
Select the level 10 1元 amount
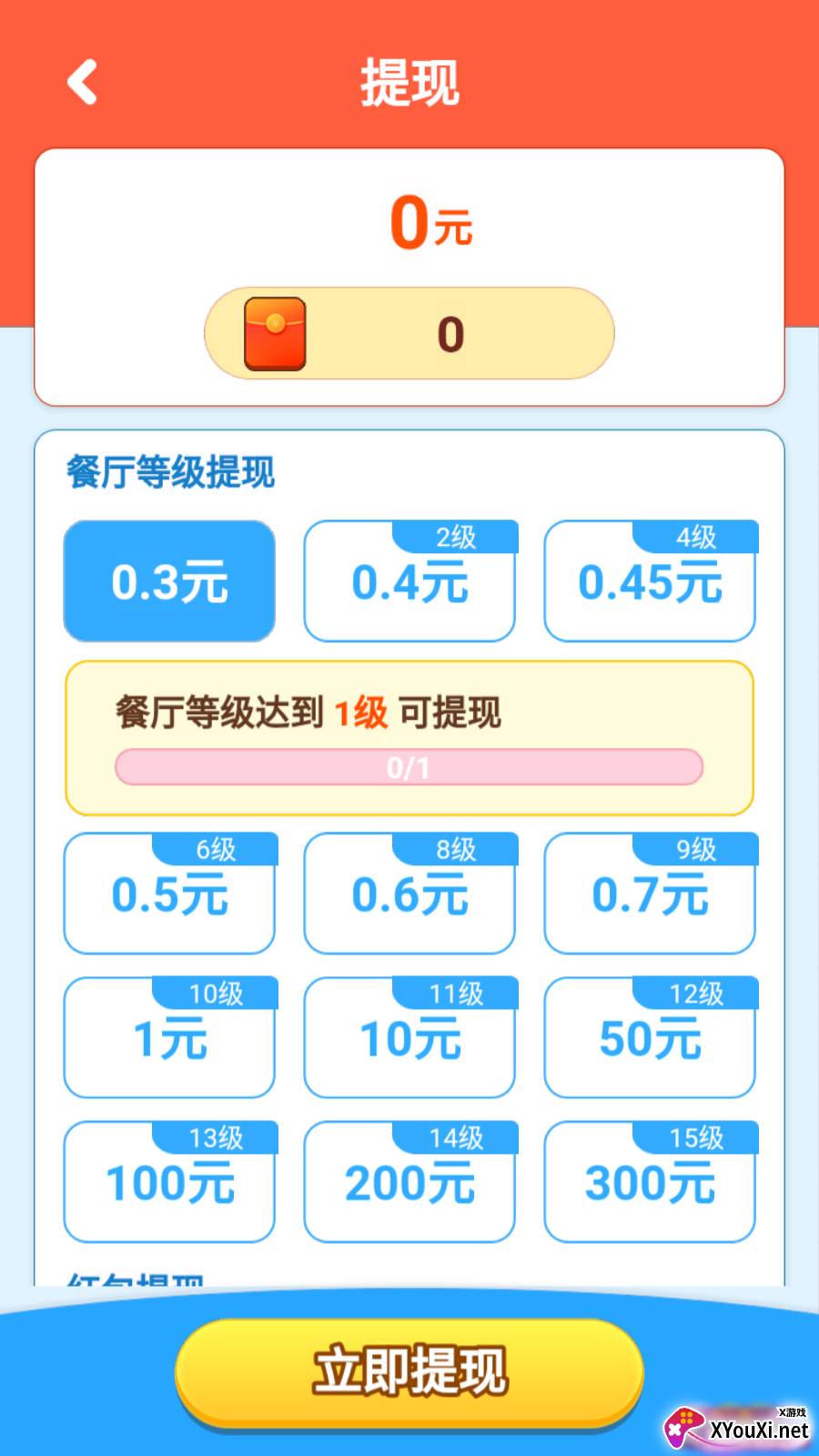tap(169, 1037)
